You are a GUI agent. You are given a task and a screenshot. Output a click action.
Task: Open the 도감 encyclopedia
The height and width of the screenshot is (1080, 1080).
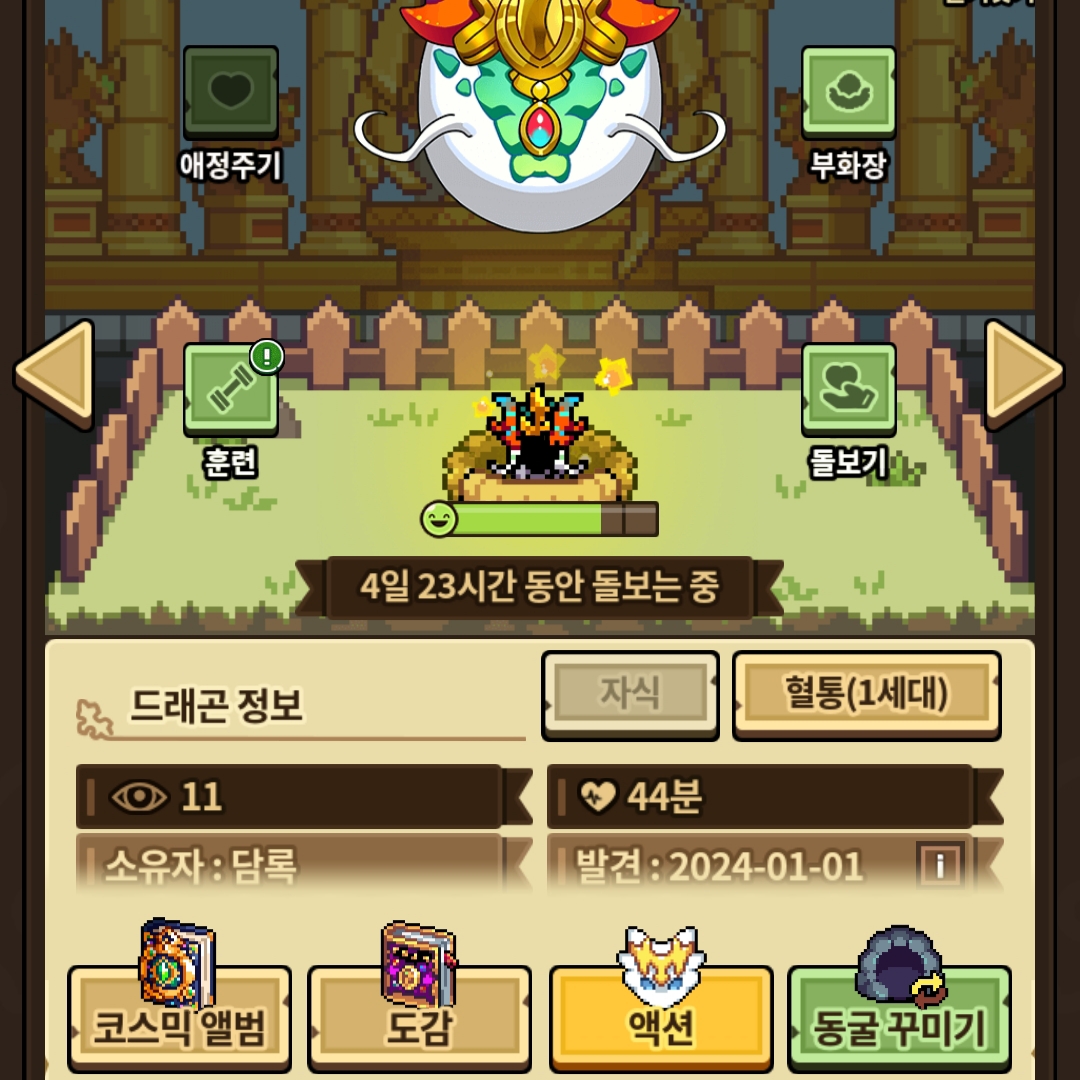[x=419, y=1020]
